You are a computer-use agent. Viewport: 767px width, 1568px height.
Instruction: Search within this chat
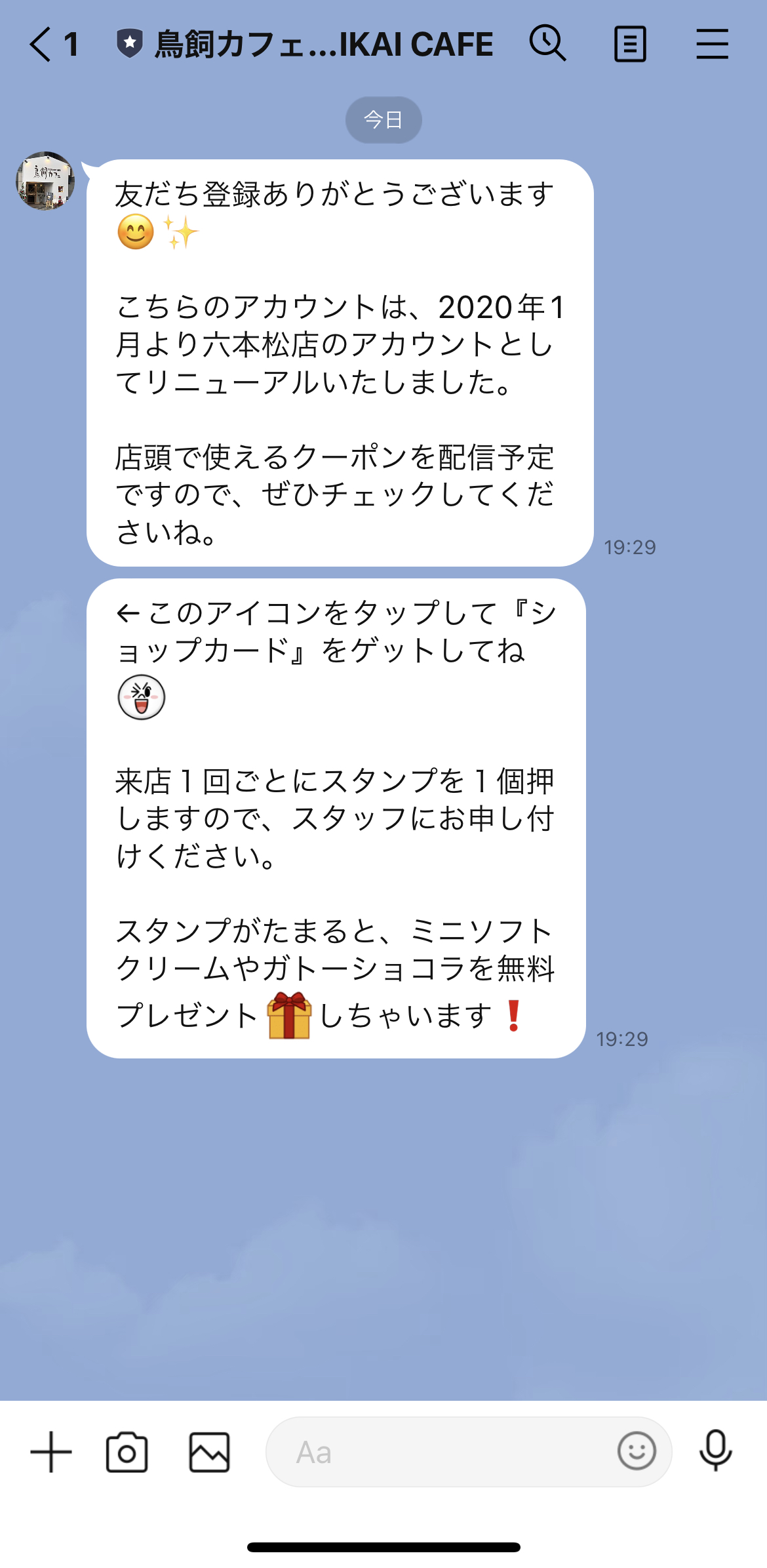(x=547, y=44)
